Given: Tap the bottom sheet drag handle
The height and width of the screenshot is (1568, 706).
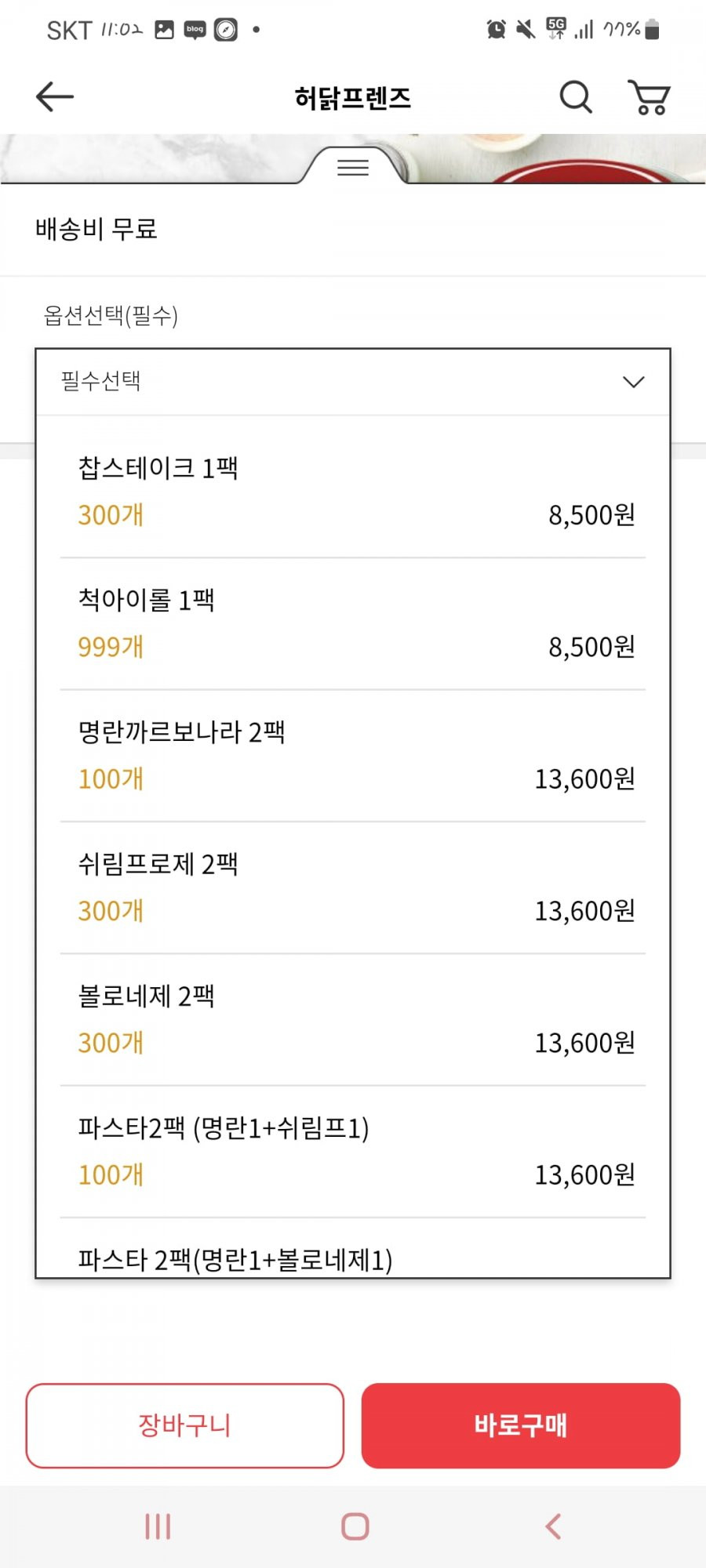Looking at the screenshot, I should click(x=353, y=167).
